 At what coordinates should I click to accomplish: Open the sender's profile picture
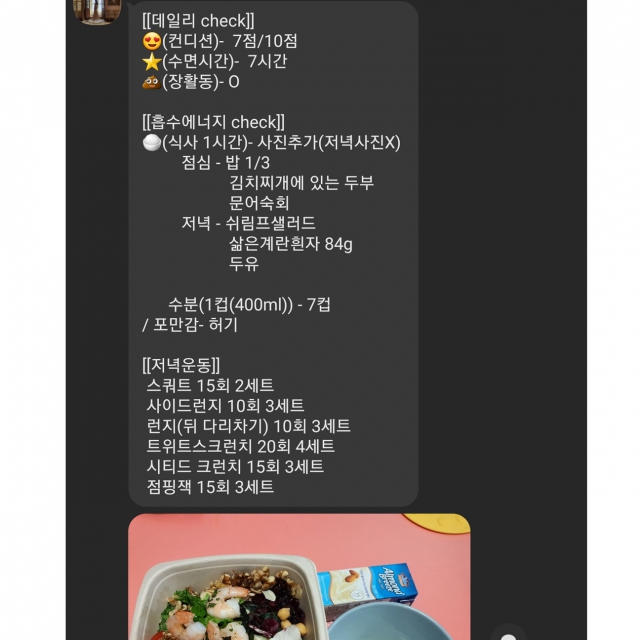click(x=97, y=9)
